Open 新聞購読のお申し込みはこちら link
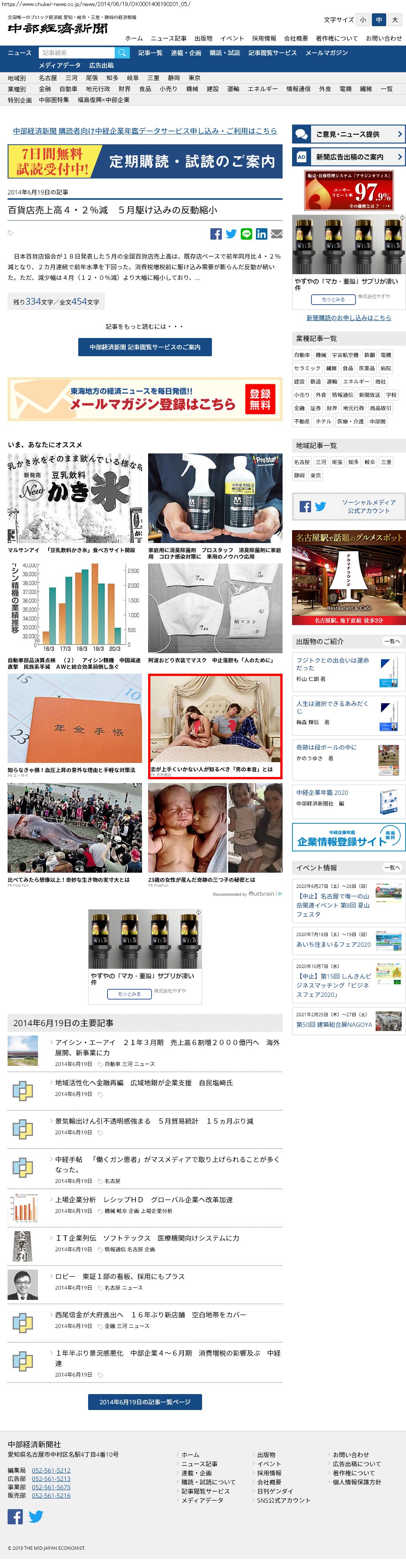Screen dimensions: 406x1568 pyautogui.click(x=349, y=318)
